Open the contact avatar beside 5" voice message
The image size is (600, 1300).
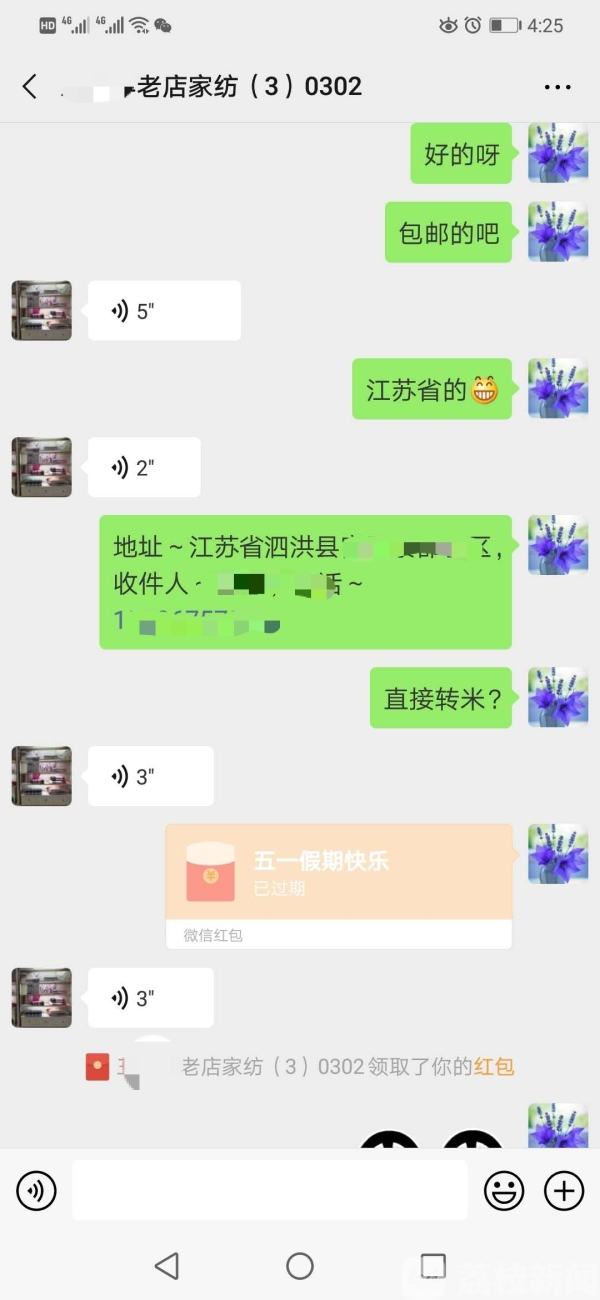tap(42, 311)
